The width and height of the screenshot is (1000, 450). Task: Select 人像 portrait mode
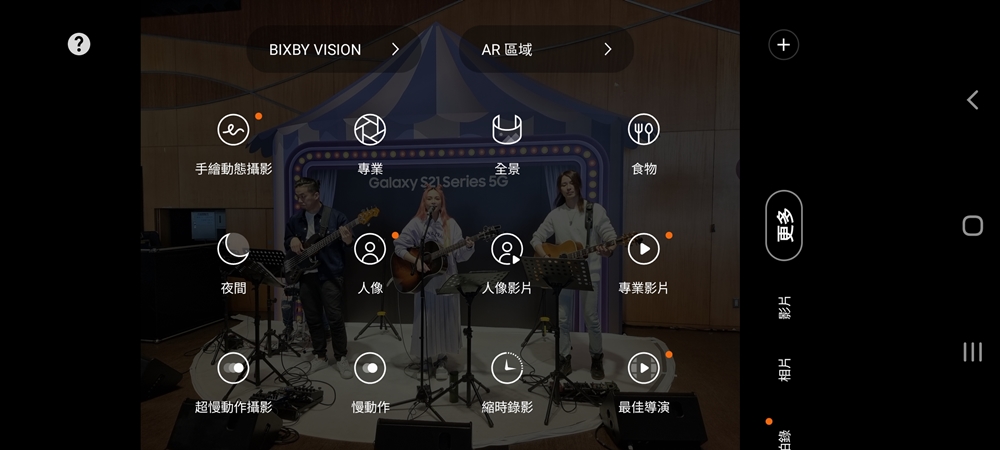coord(370,249)
